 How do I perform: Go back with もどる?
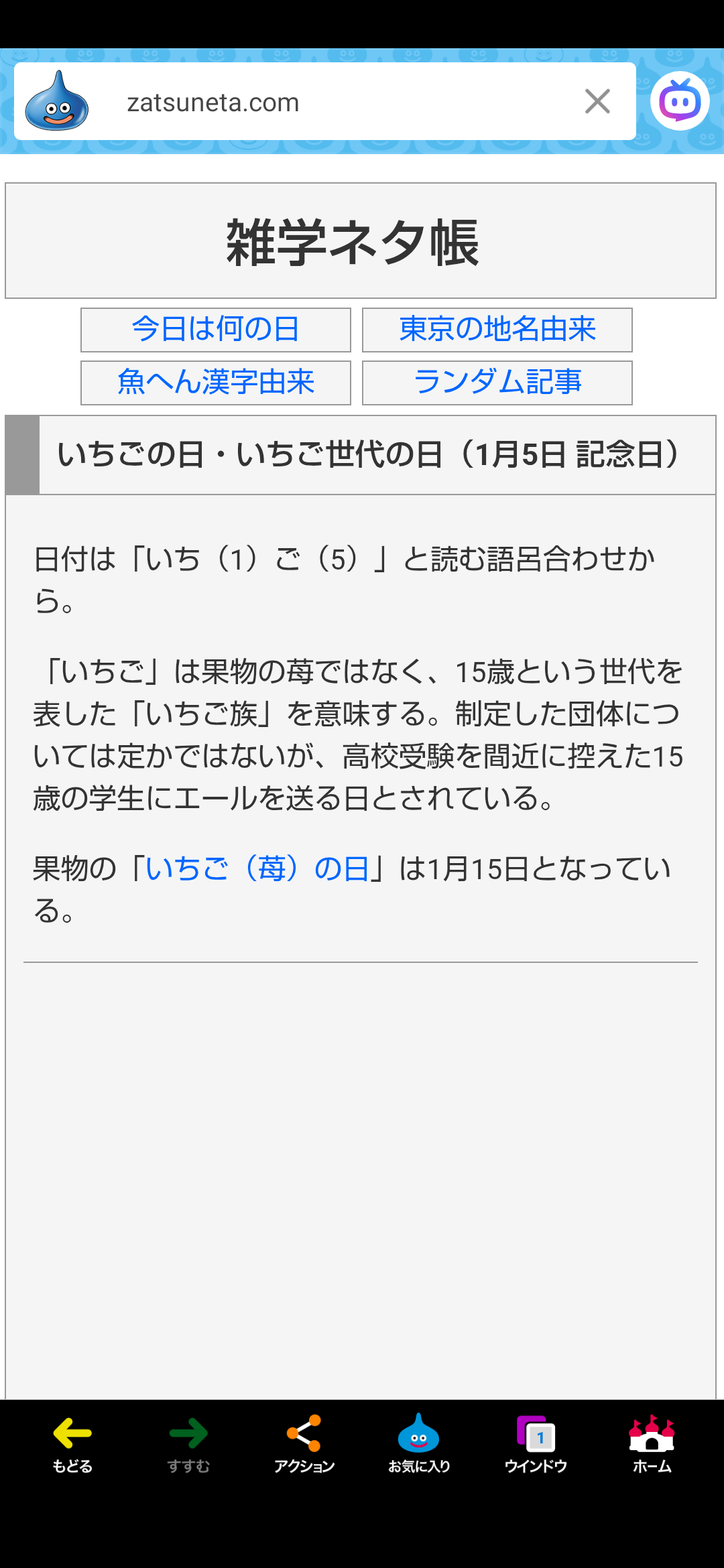tap(72, 1444)
